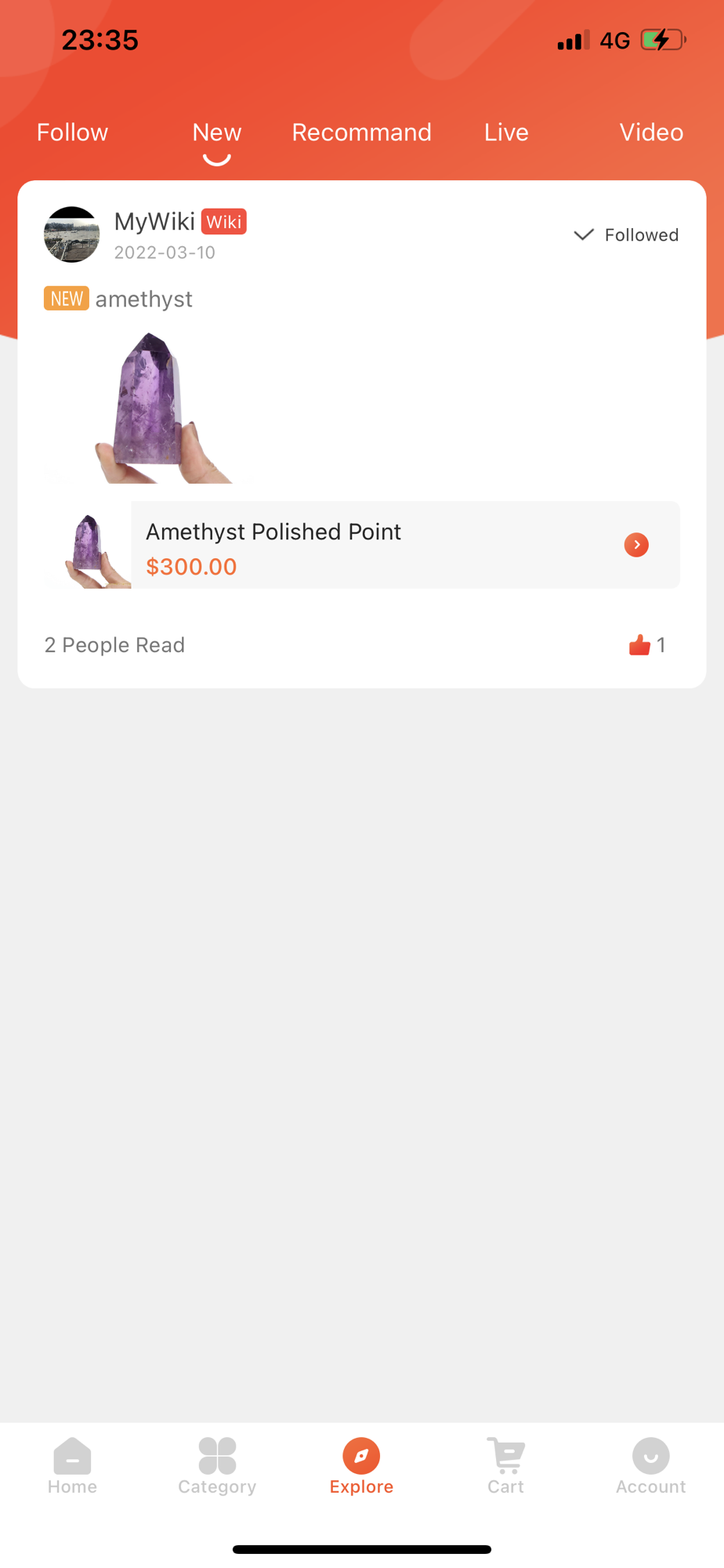Go to the Home tab
724x1568 pixels.
pos(72,1466)
